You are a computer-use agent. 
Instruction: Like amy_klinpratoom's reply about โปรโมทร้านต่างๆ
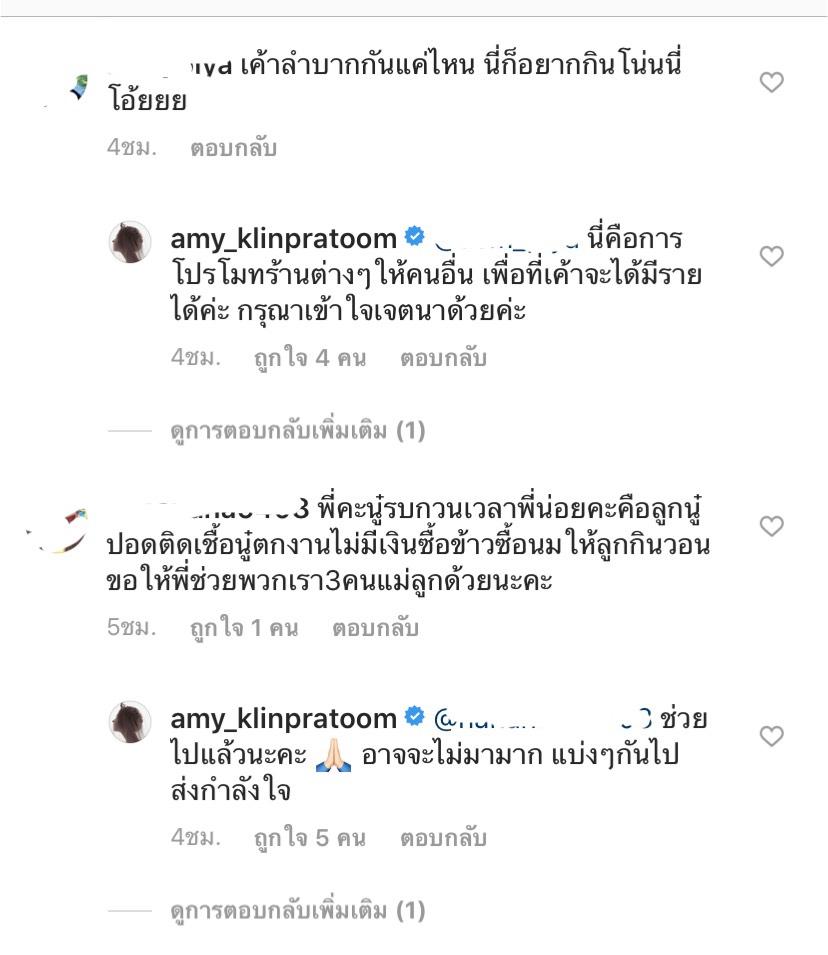click(771, 257)
